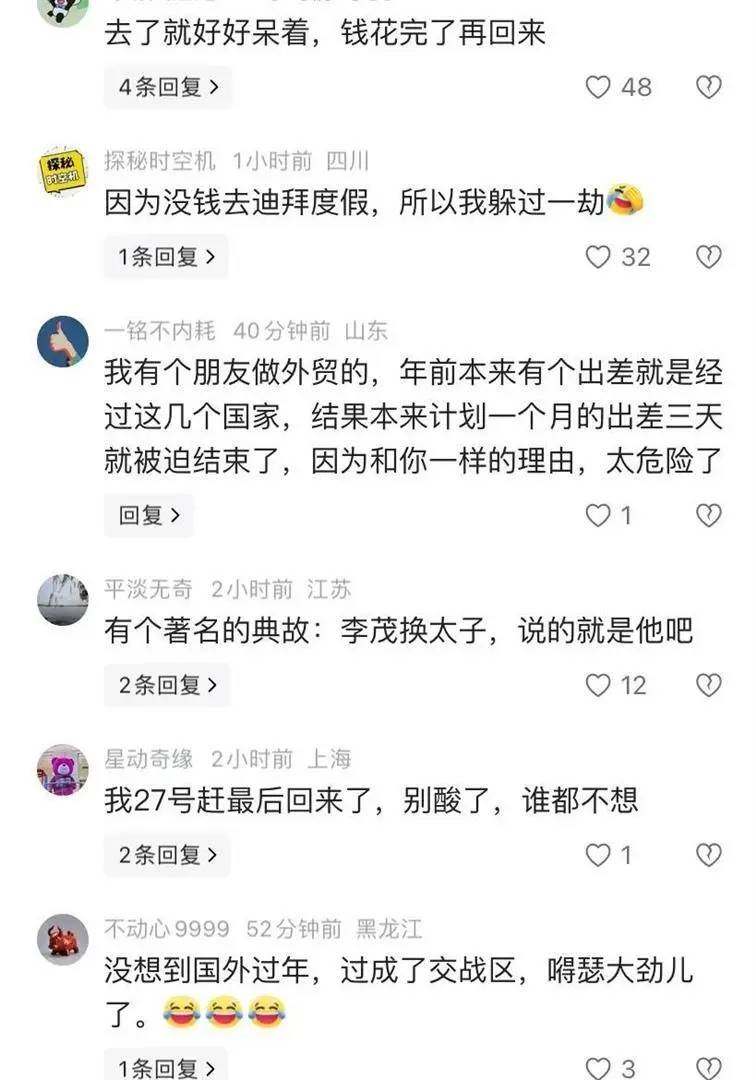
Task: Like 平淡无奇's comment
Action: coord(598,686)
